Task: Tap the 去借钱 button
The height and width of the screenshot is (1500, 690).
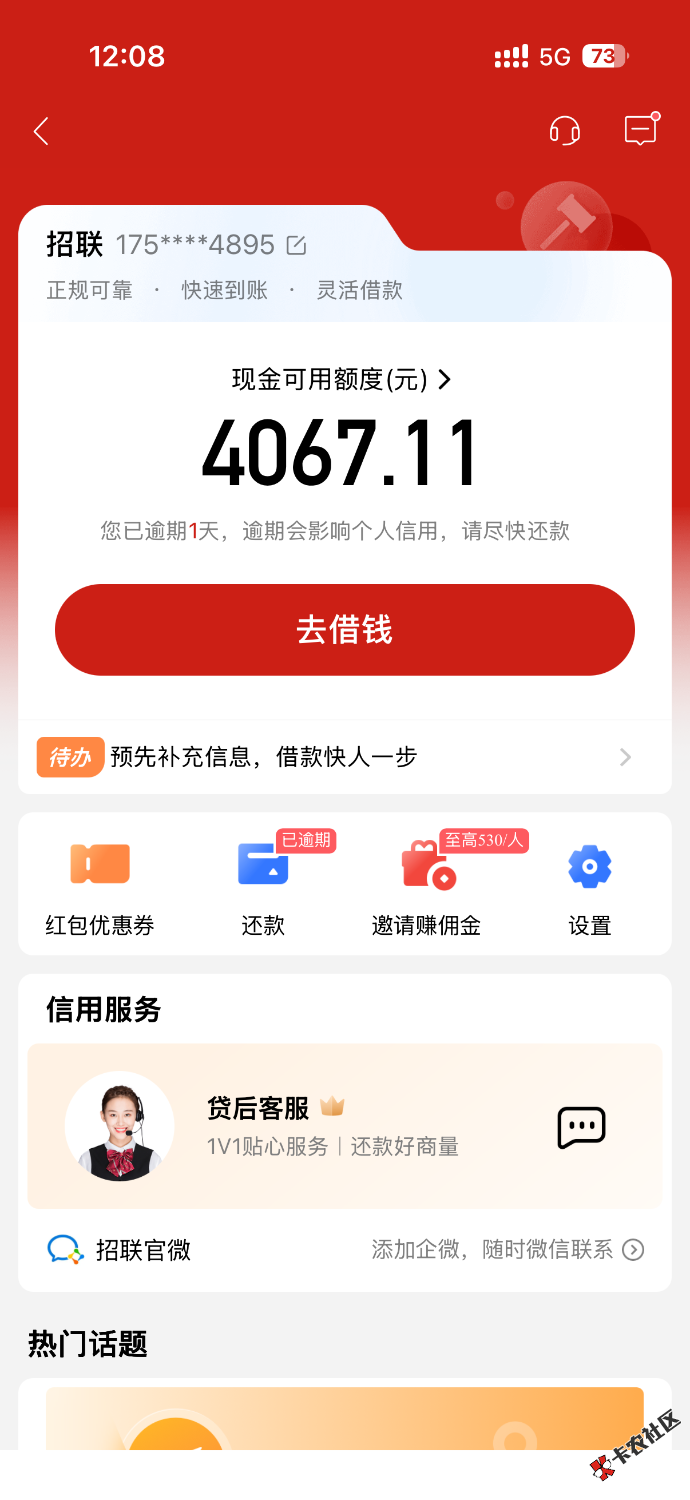Action: (x=345, y=630)
